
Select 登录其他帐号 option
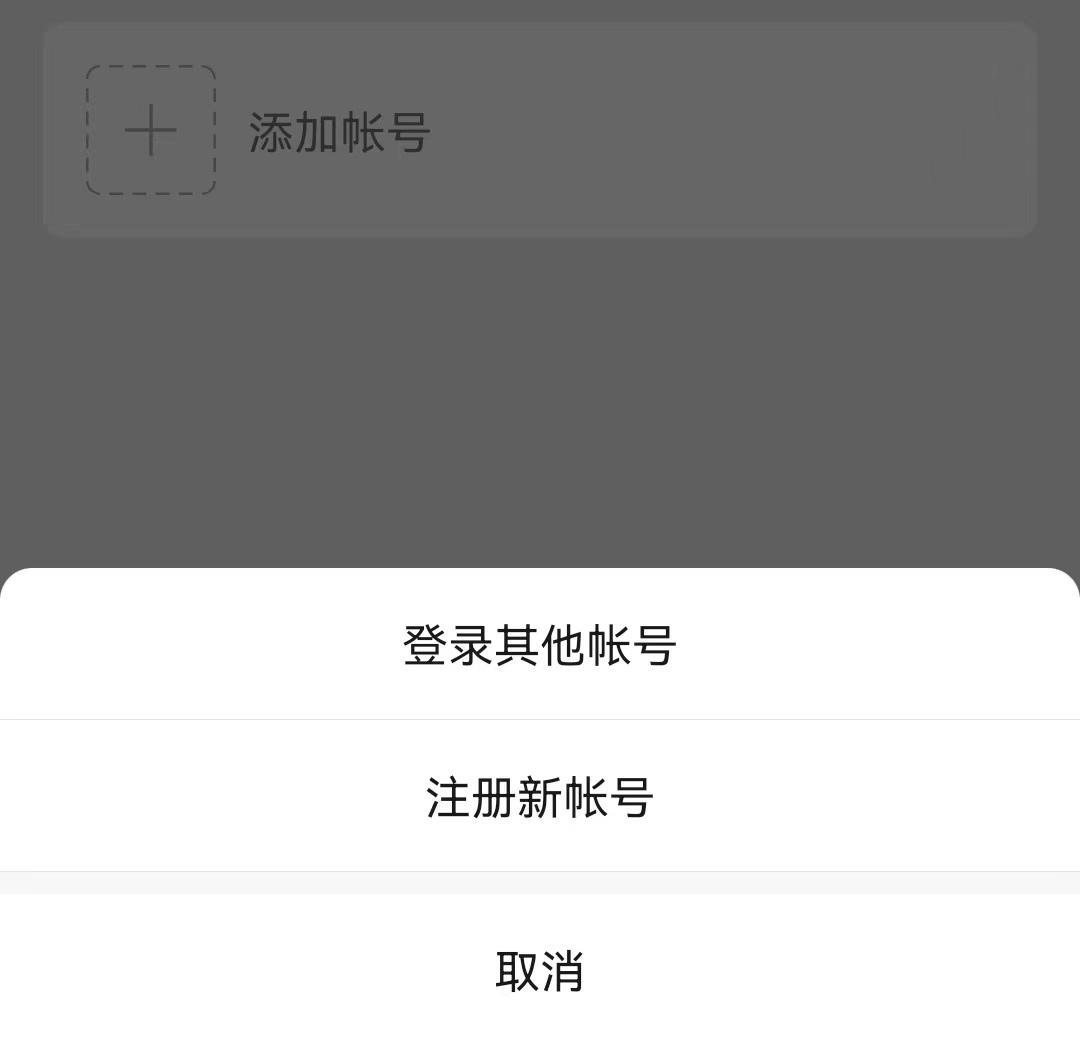coord(540,645)
